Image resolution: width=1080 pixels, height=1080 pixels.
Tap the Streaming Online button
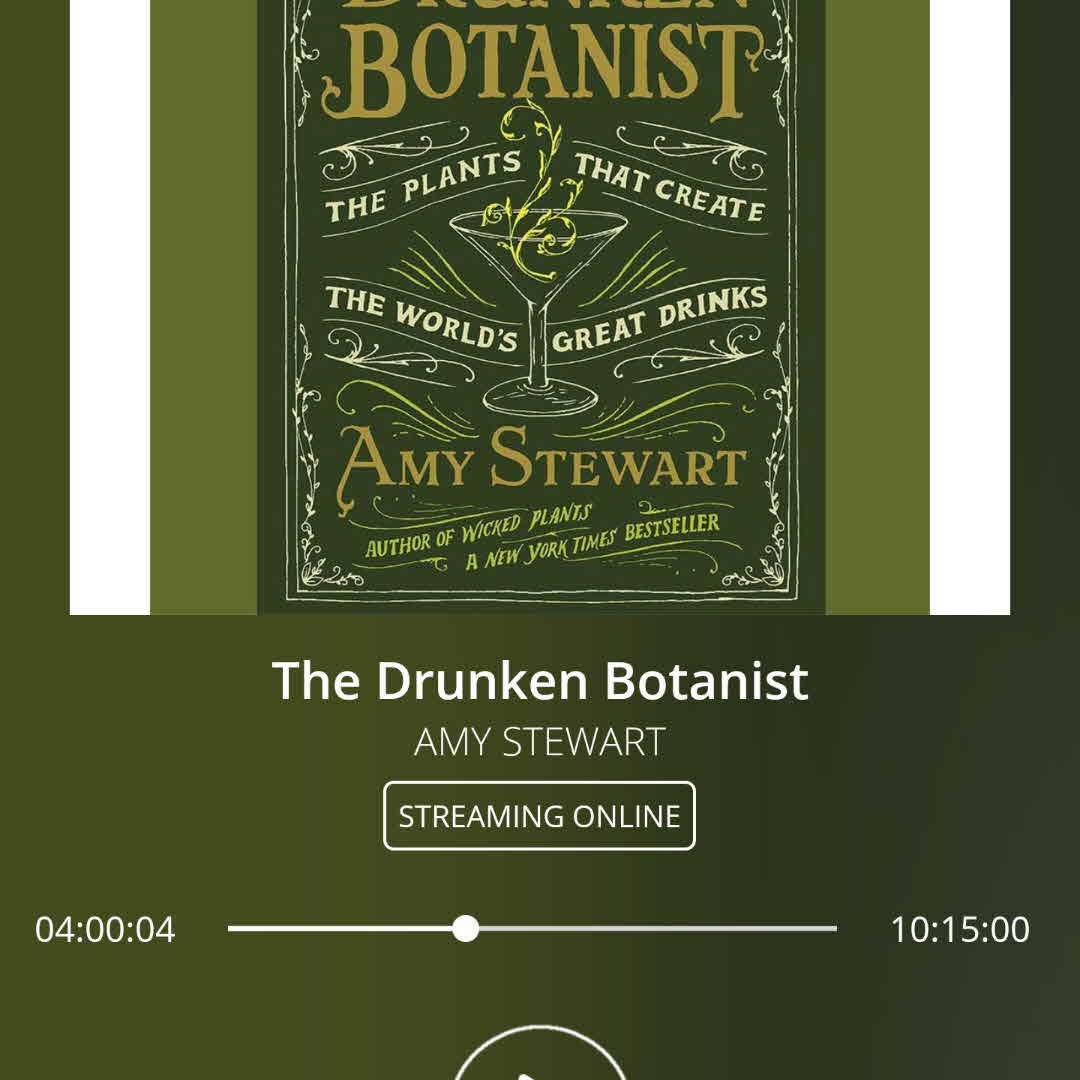click(539, 816)
